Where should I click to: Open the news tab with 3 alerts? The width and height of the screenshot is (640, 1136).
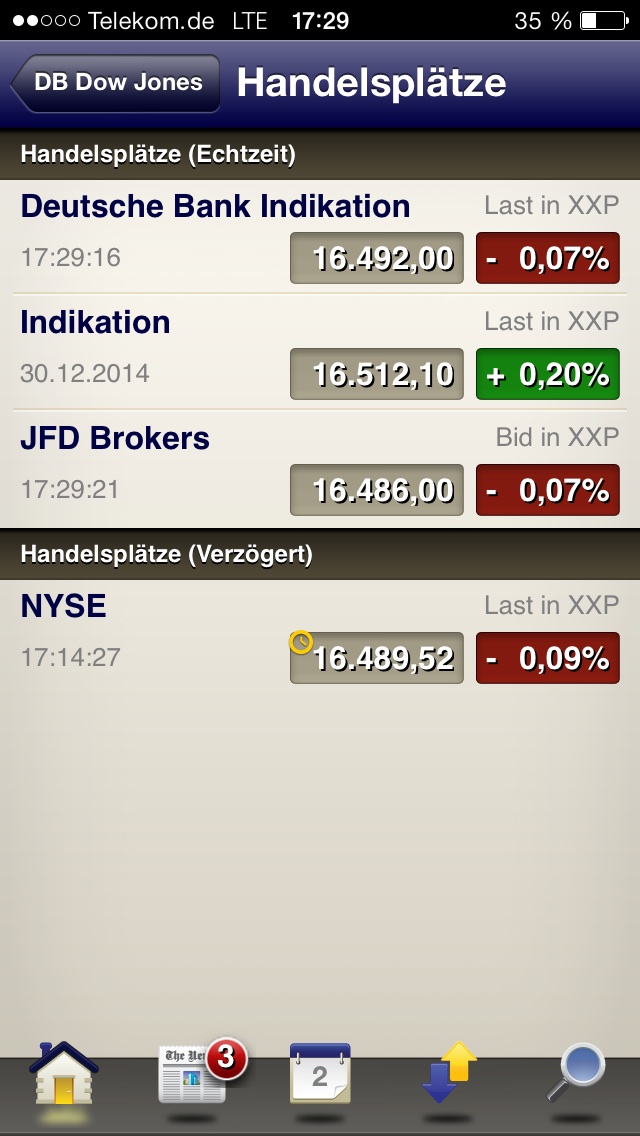coord(192,1075)
